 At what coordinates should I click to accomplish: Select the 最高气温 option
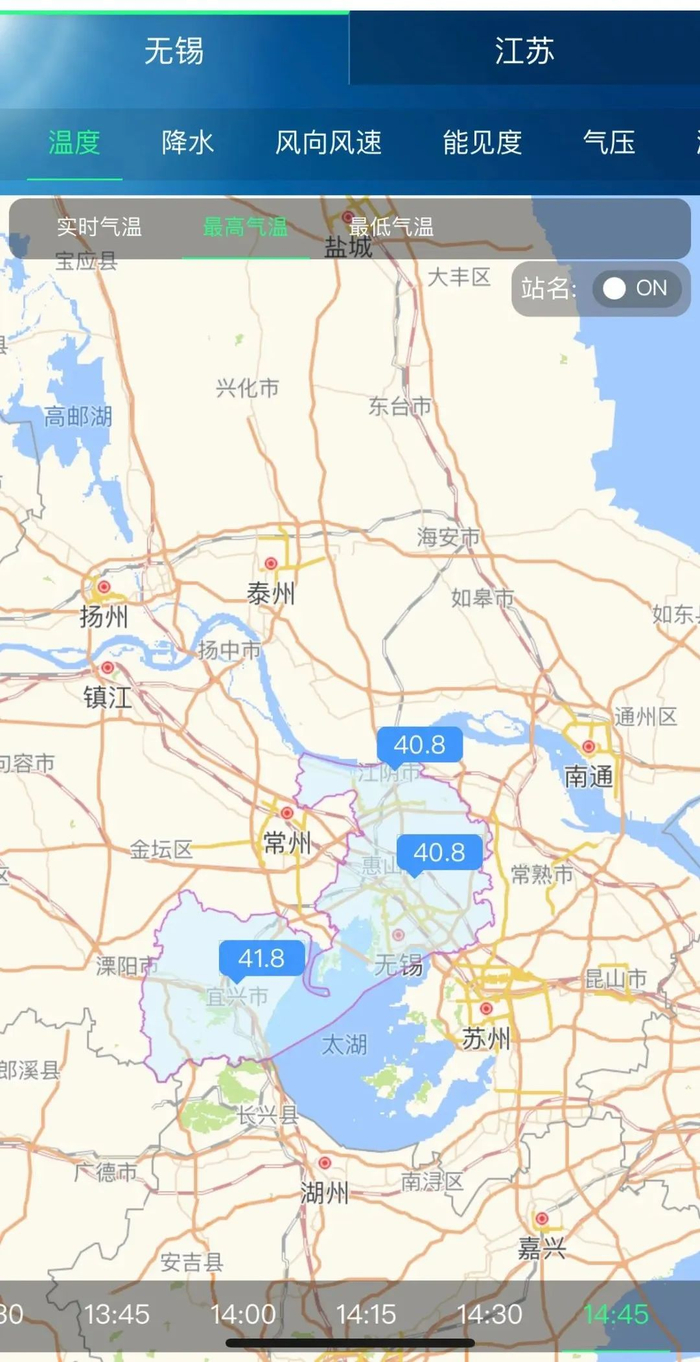pos(245,227)
